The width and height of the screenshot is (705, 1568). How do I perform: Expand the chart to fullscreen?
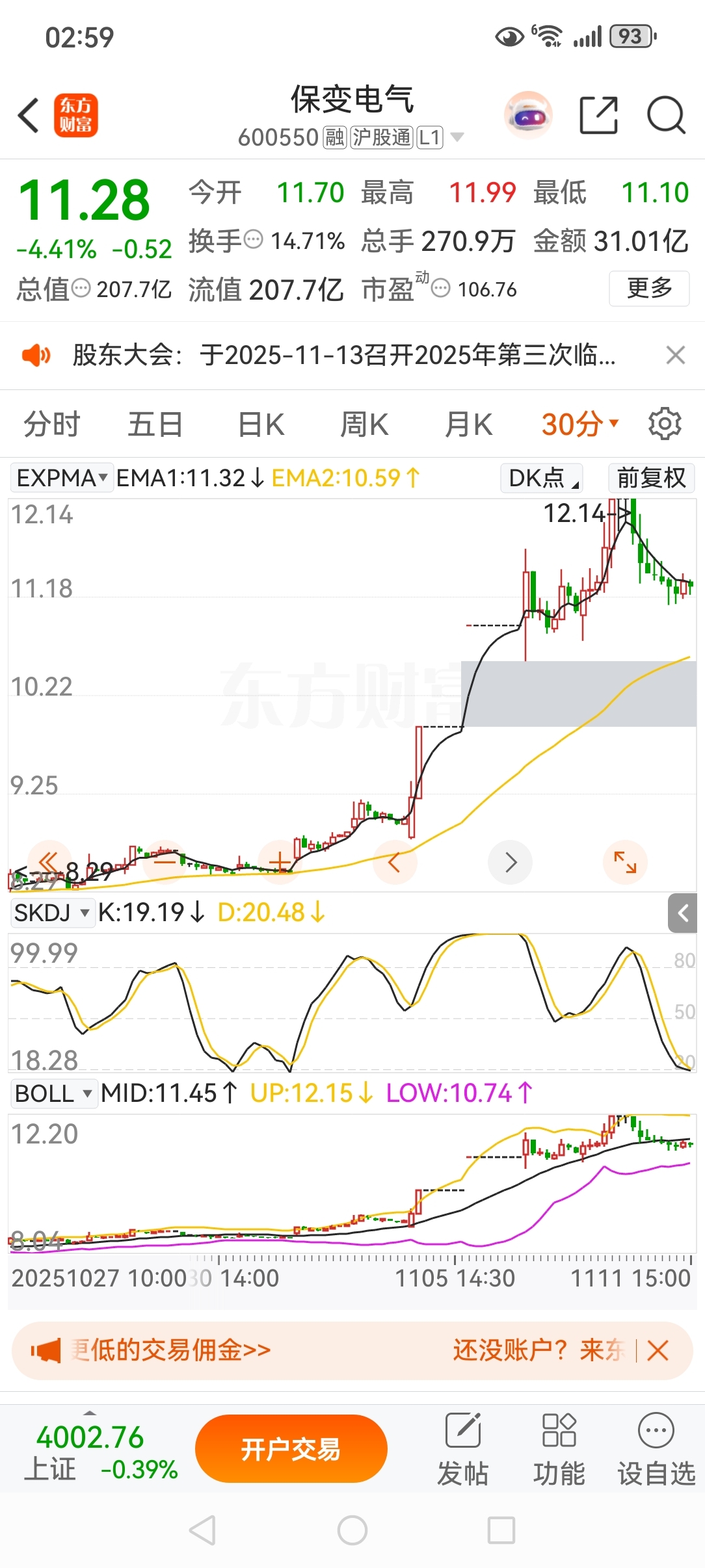(625, 862)
